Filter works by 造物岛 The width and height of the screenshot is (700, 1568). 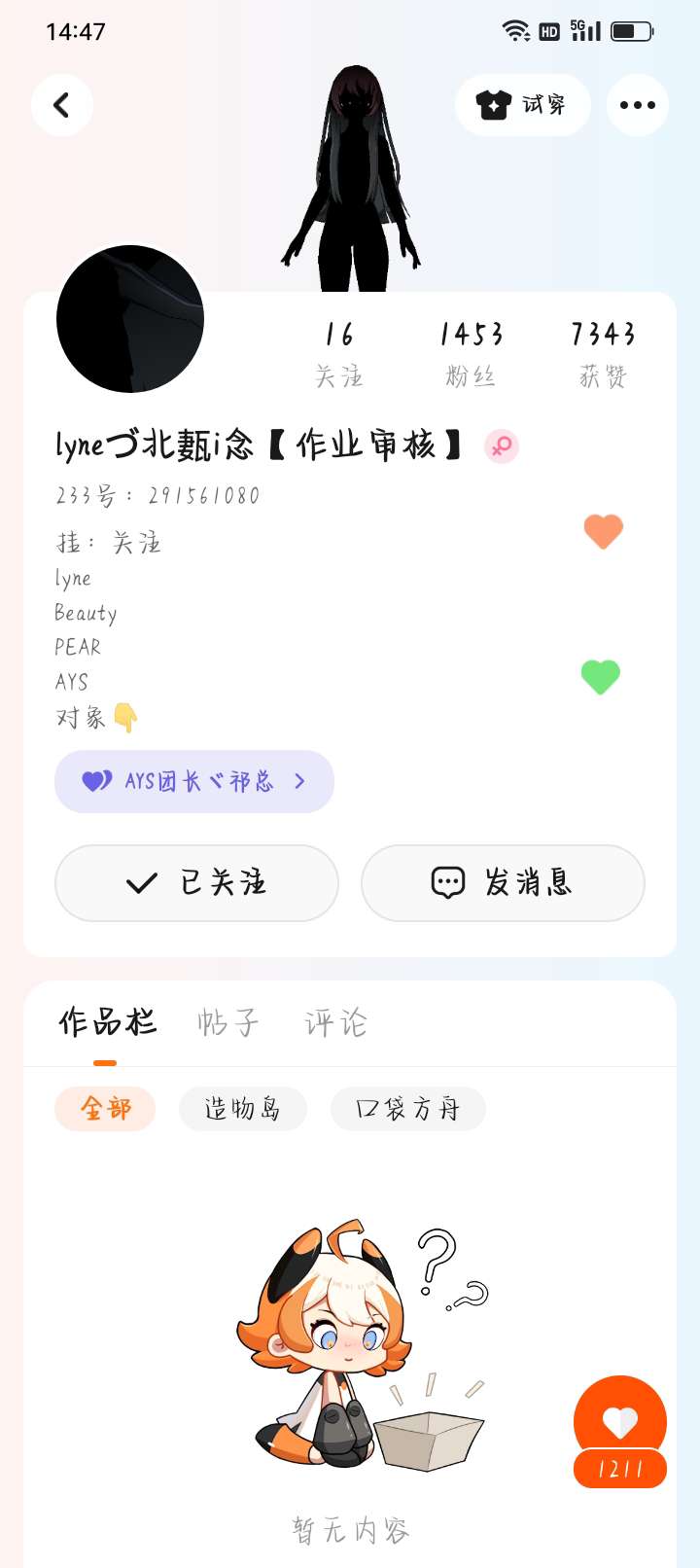click(243, 1109)
